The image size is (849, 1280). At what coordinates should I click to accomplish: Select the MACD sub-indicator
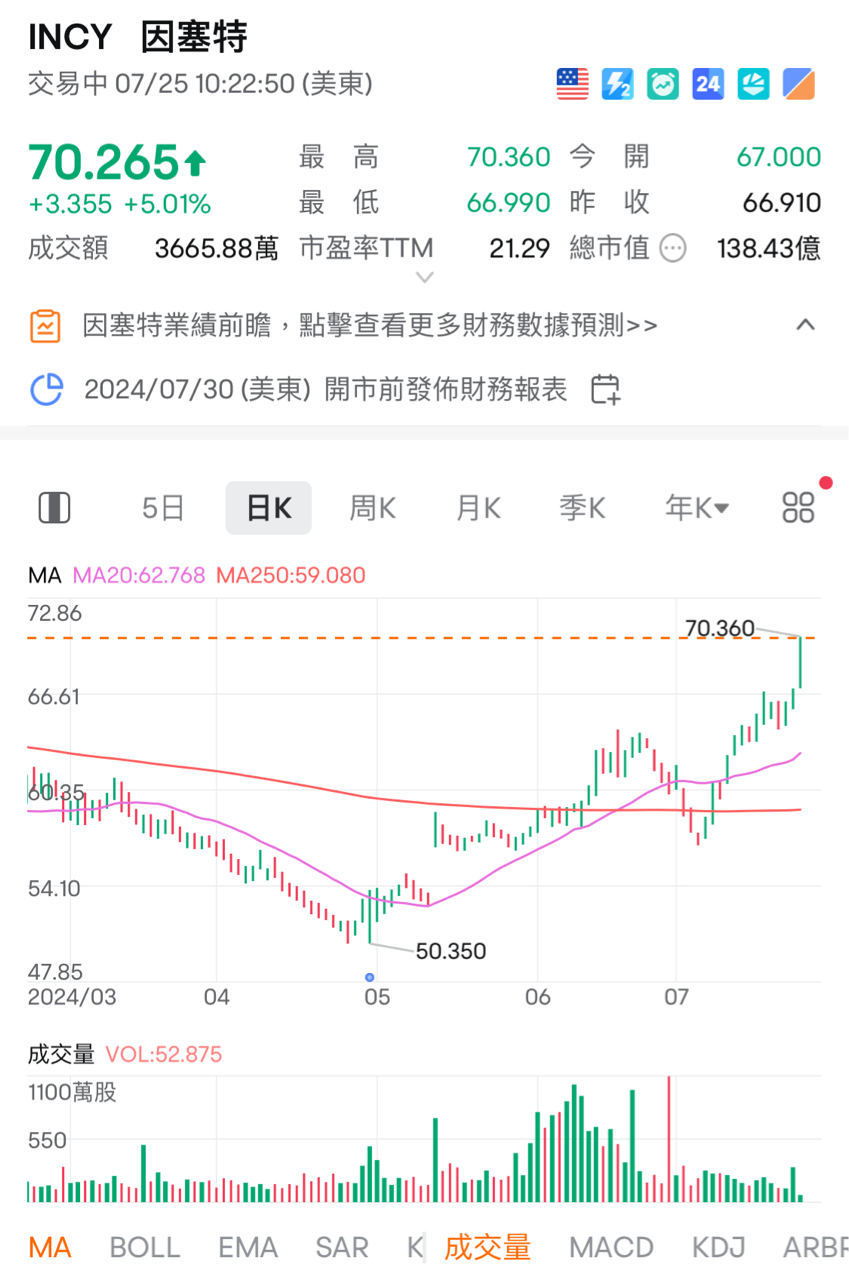coord(611,1247)
